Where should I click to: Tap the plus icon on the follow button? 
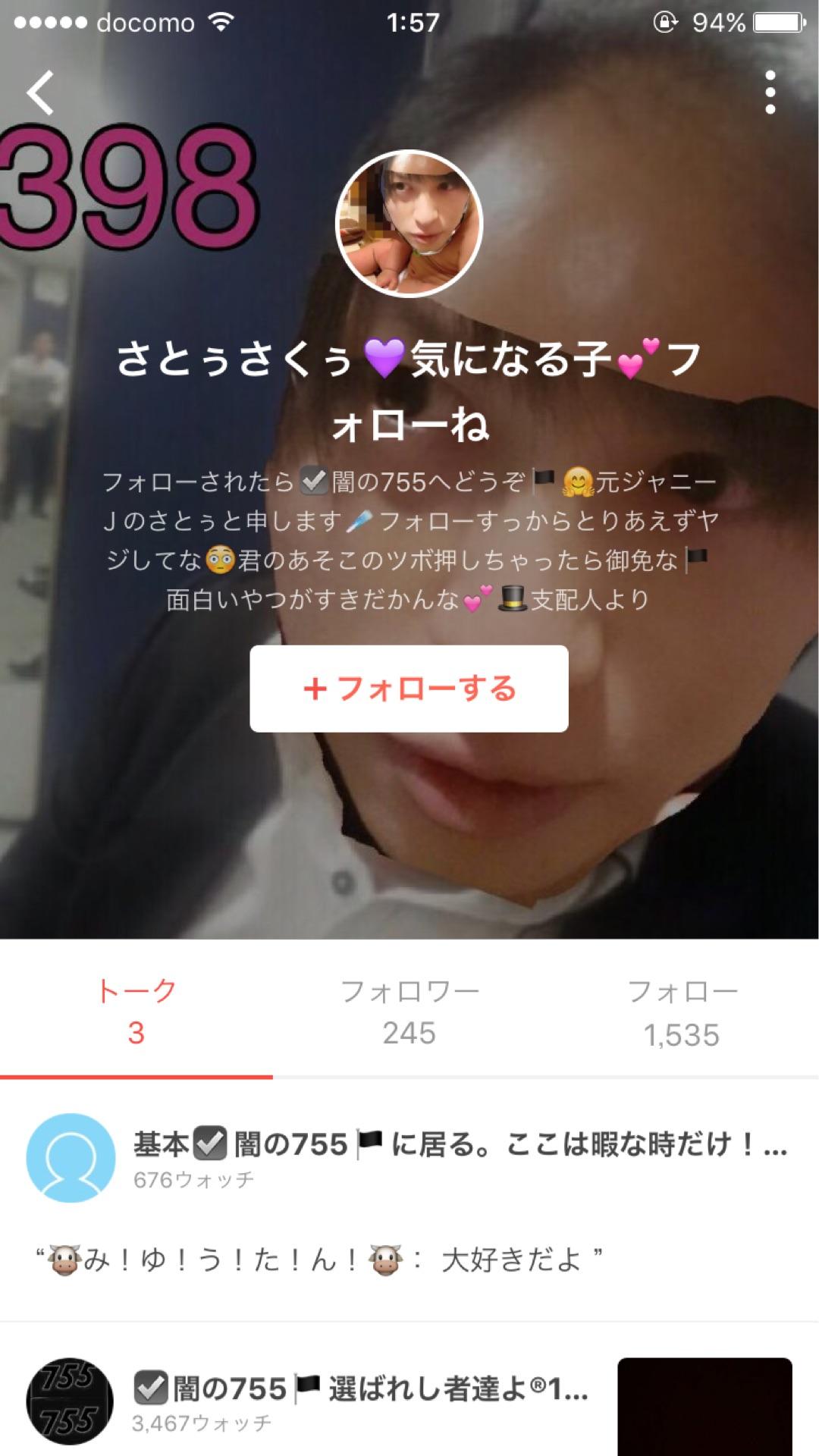pyautogui.click(x=318, y=689)
